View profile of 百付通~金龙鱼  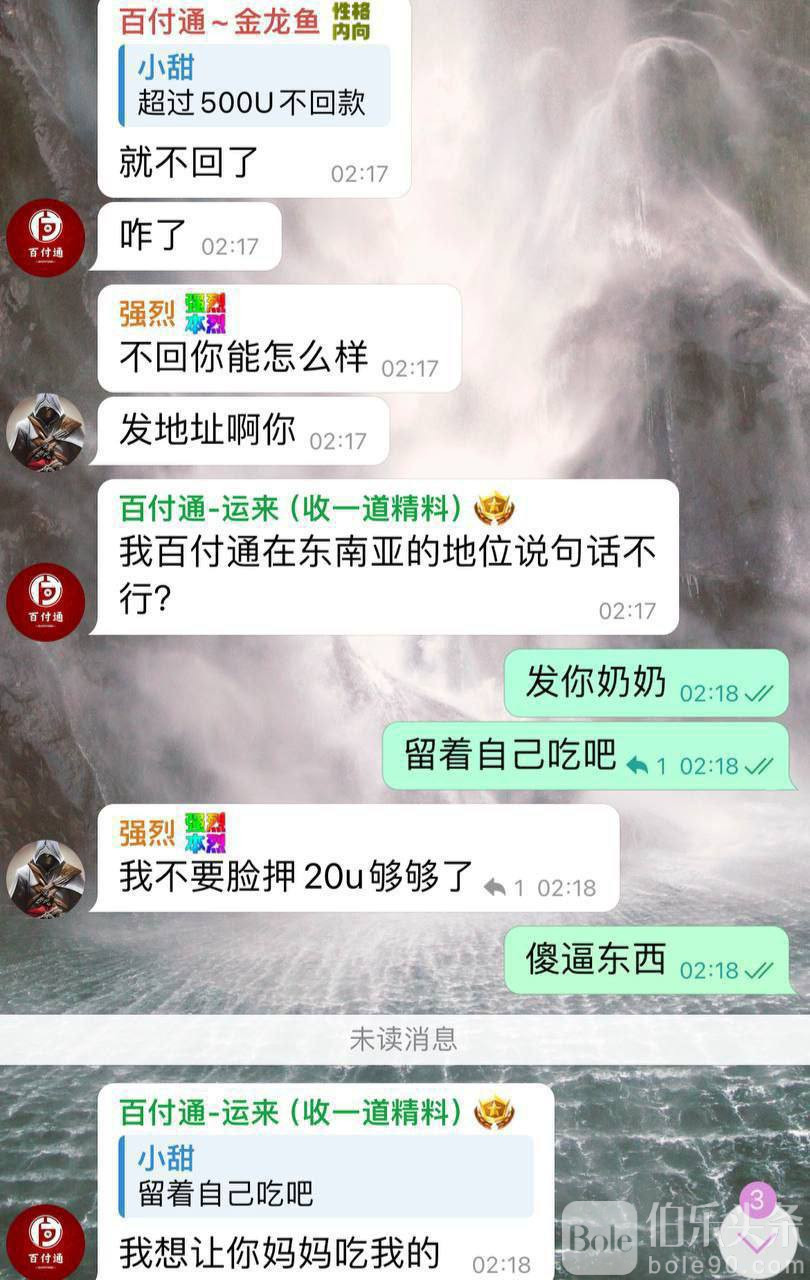coord(220,21)
